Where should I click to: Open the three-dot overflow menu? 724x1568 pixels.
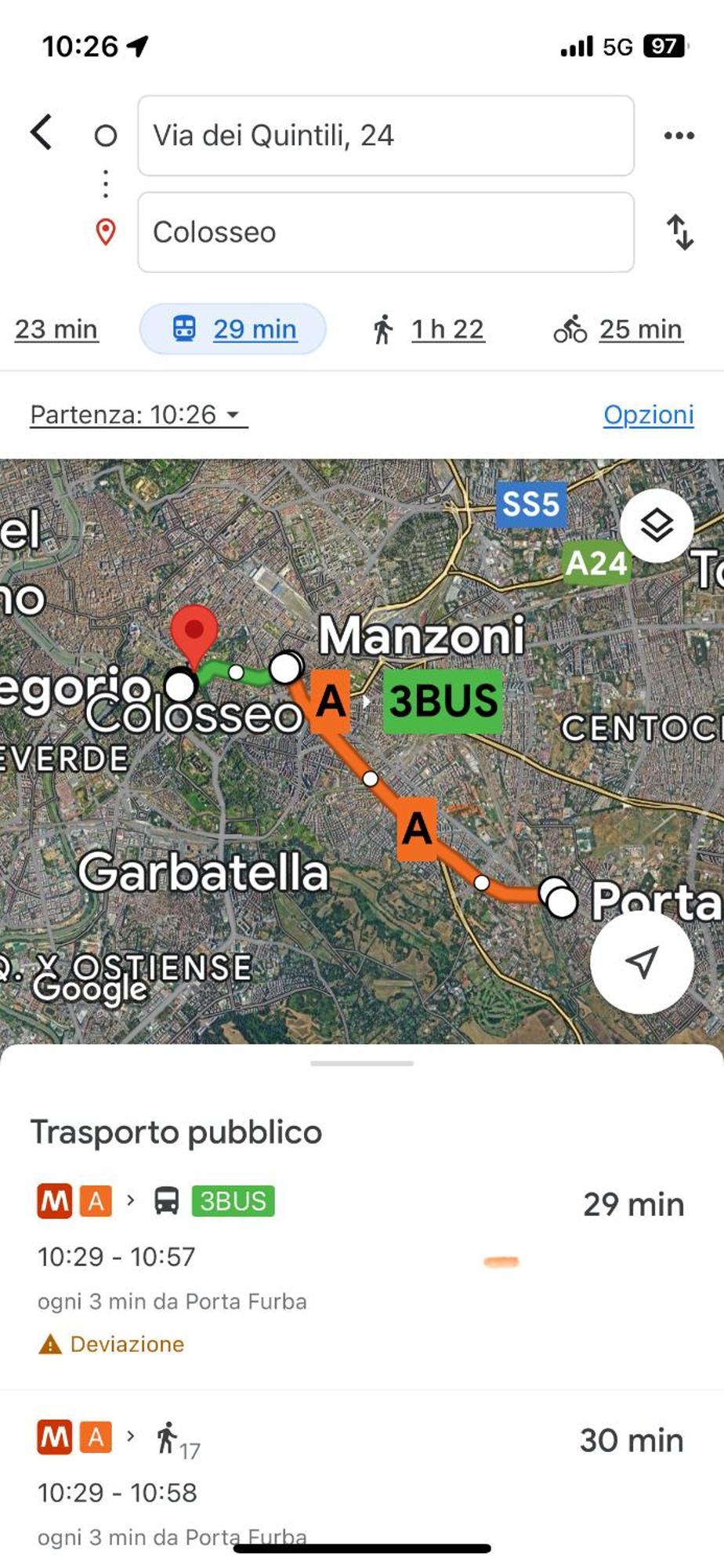click(679, 136)
